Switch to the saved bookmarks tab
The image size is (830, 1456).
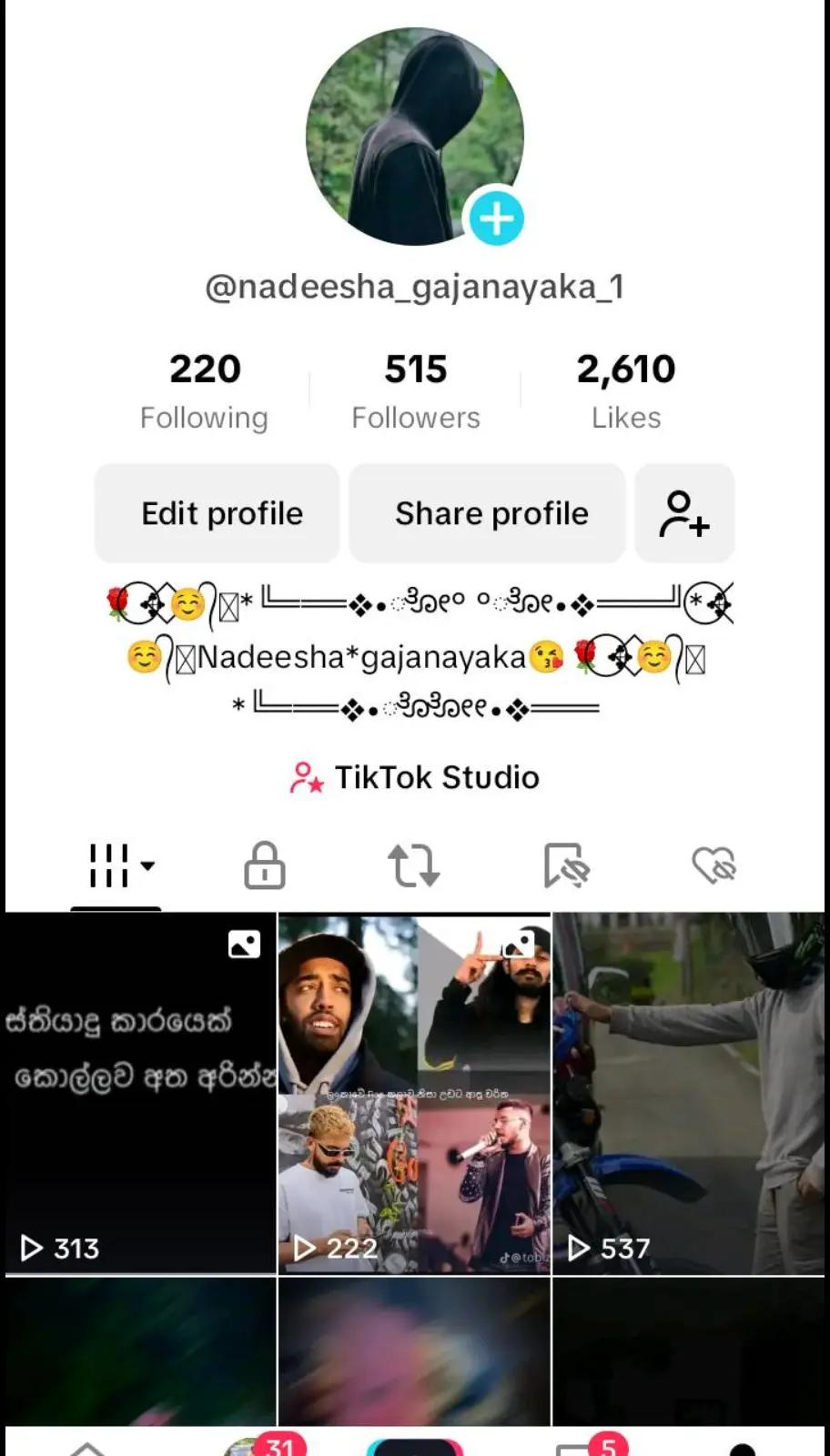[565, 864]
